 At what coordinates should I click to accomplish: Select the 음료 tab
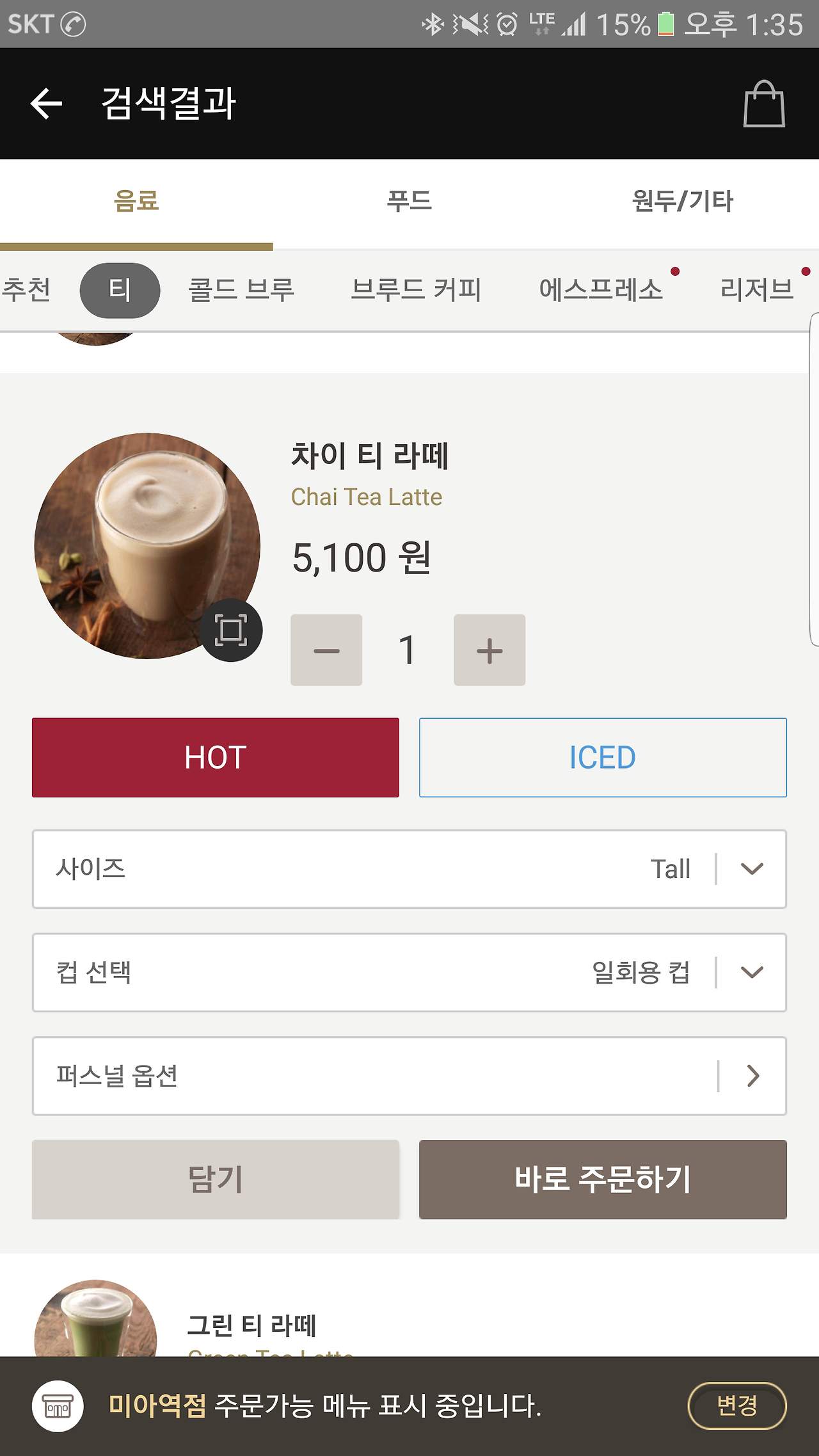pyautogui.click(x=136, y=202)
